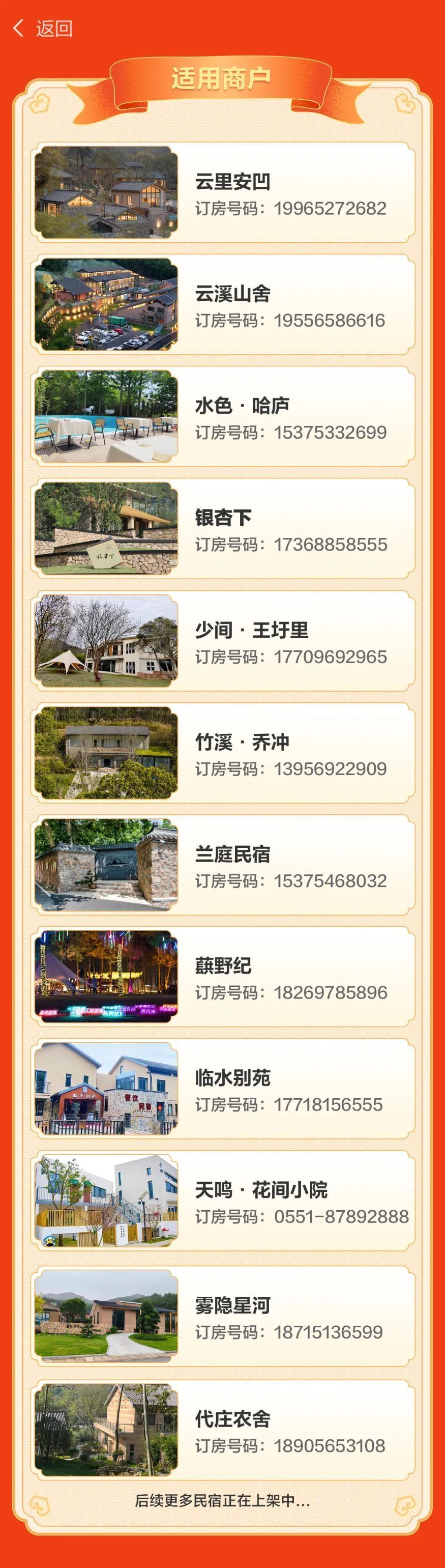Open the 云里安凹 merchant card

pos(223,192)
